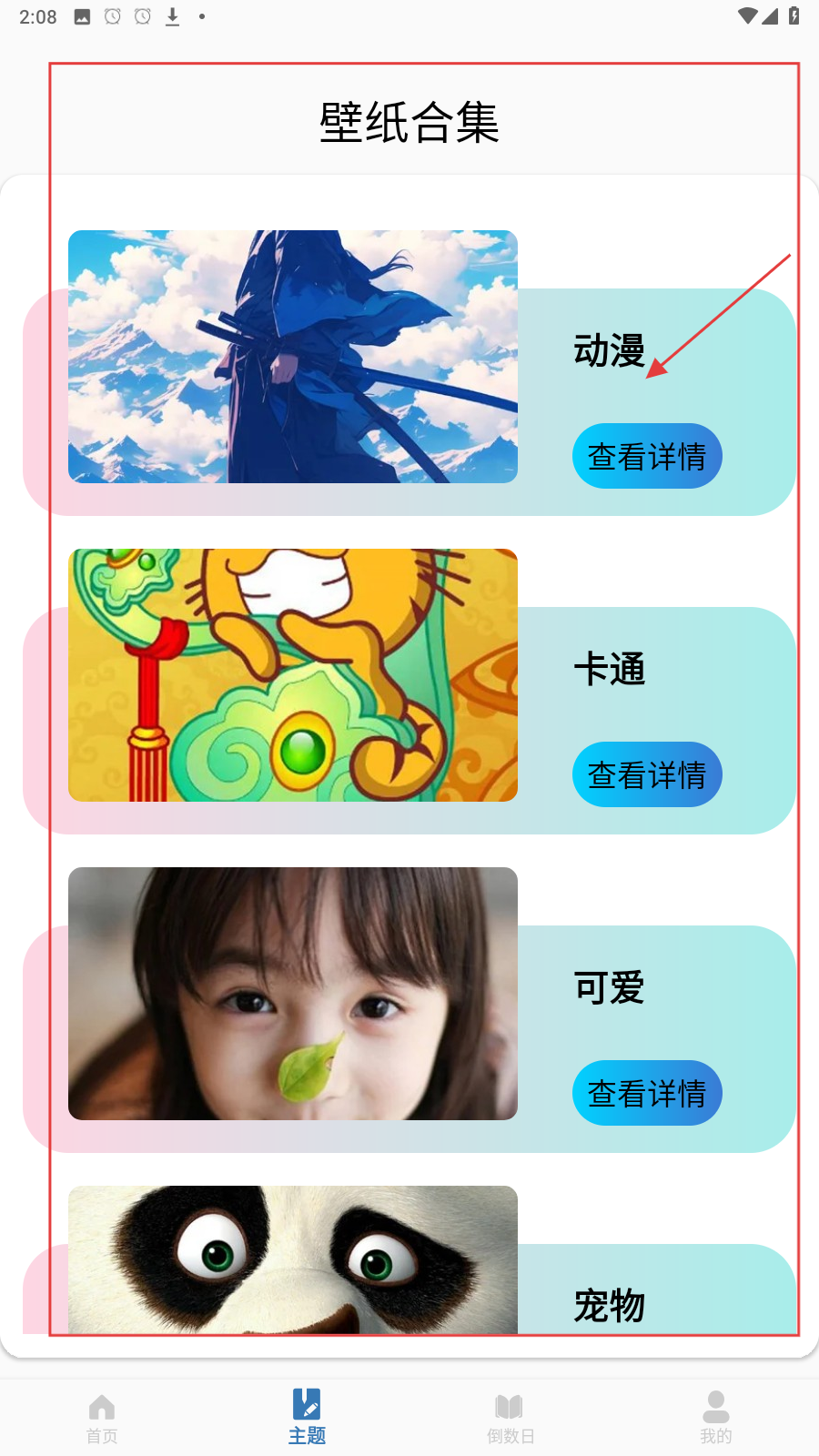Open the 宠物 panda wallpaper image
Viewport: 819px width, 1456px height.
(x=293, y=1259)
